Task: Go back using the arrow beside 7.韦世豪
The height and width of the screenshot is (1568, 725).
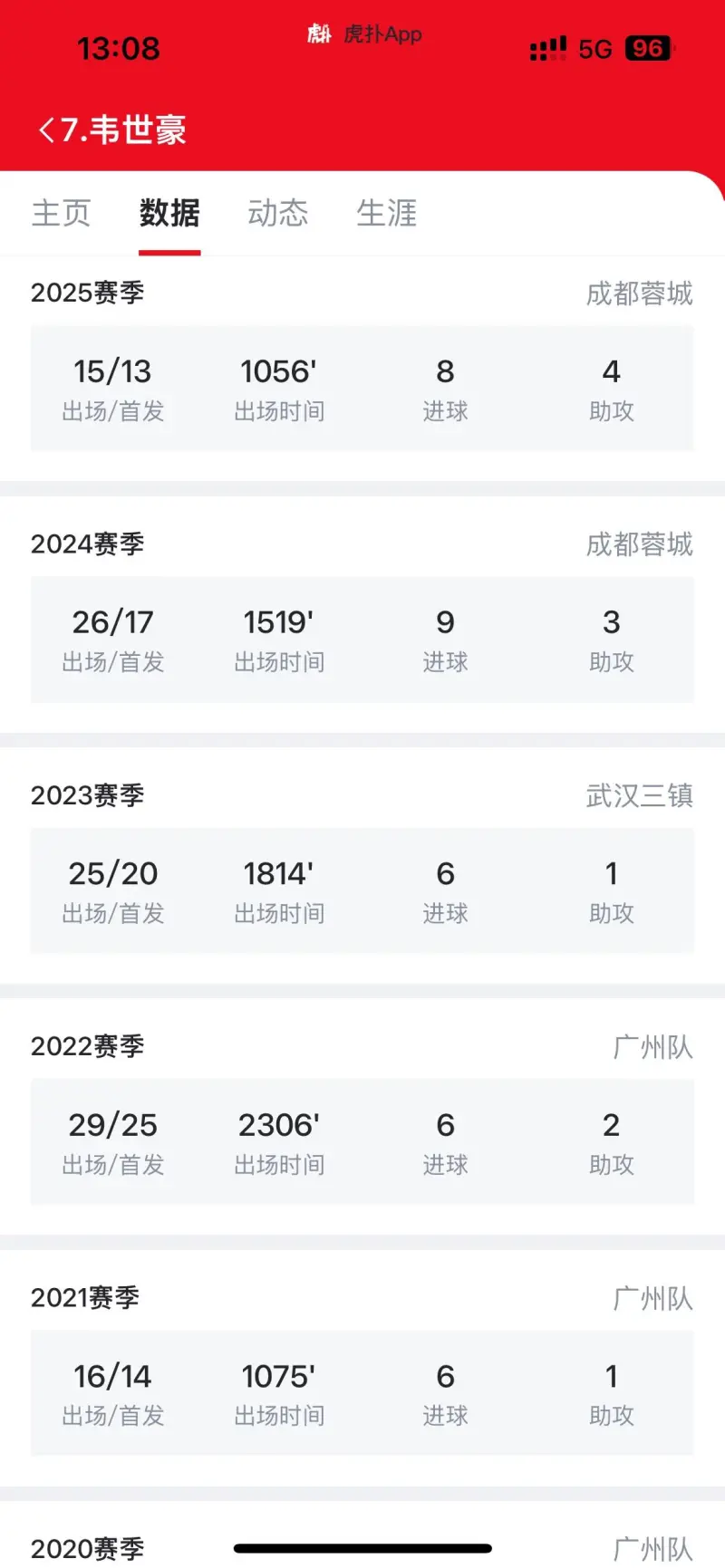Action: (x=47, y=130)
